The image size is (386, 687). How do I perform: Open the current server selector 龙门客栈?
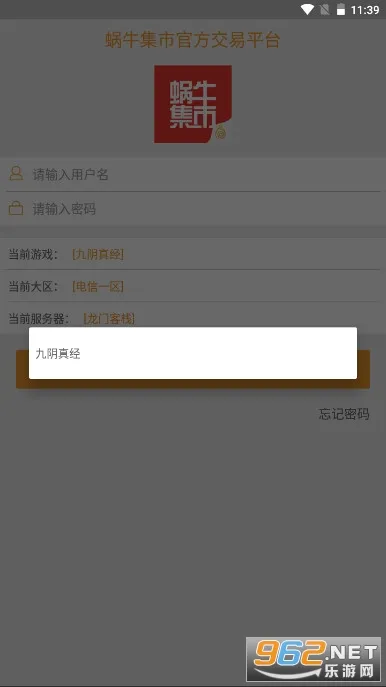coord(109,319)
